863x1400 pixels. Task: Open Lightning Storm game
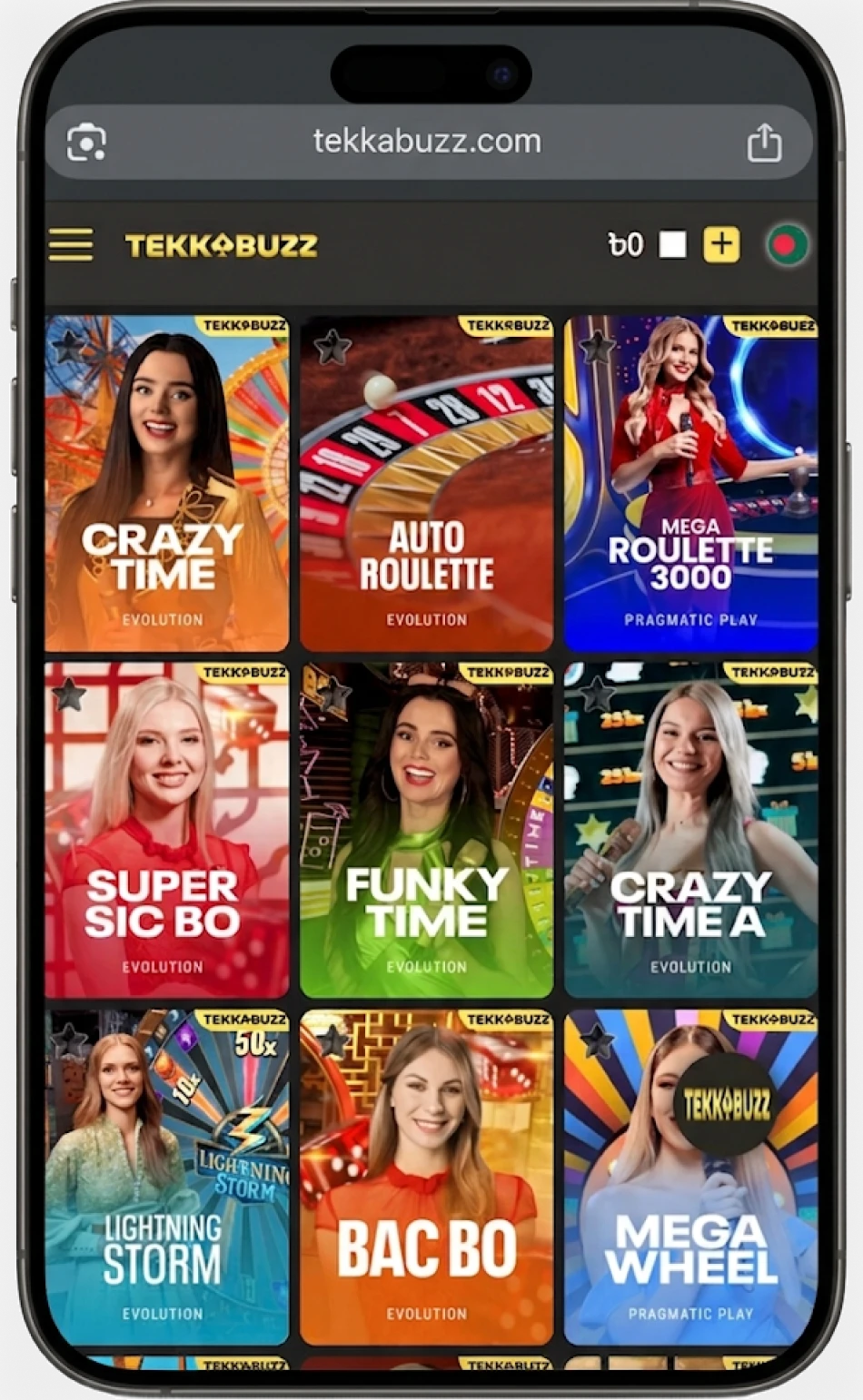(x=167, y=1177)
